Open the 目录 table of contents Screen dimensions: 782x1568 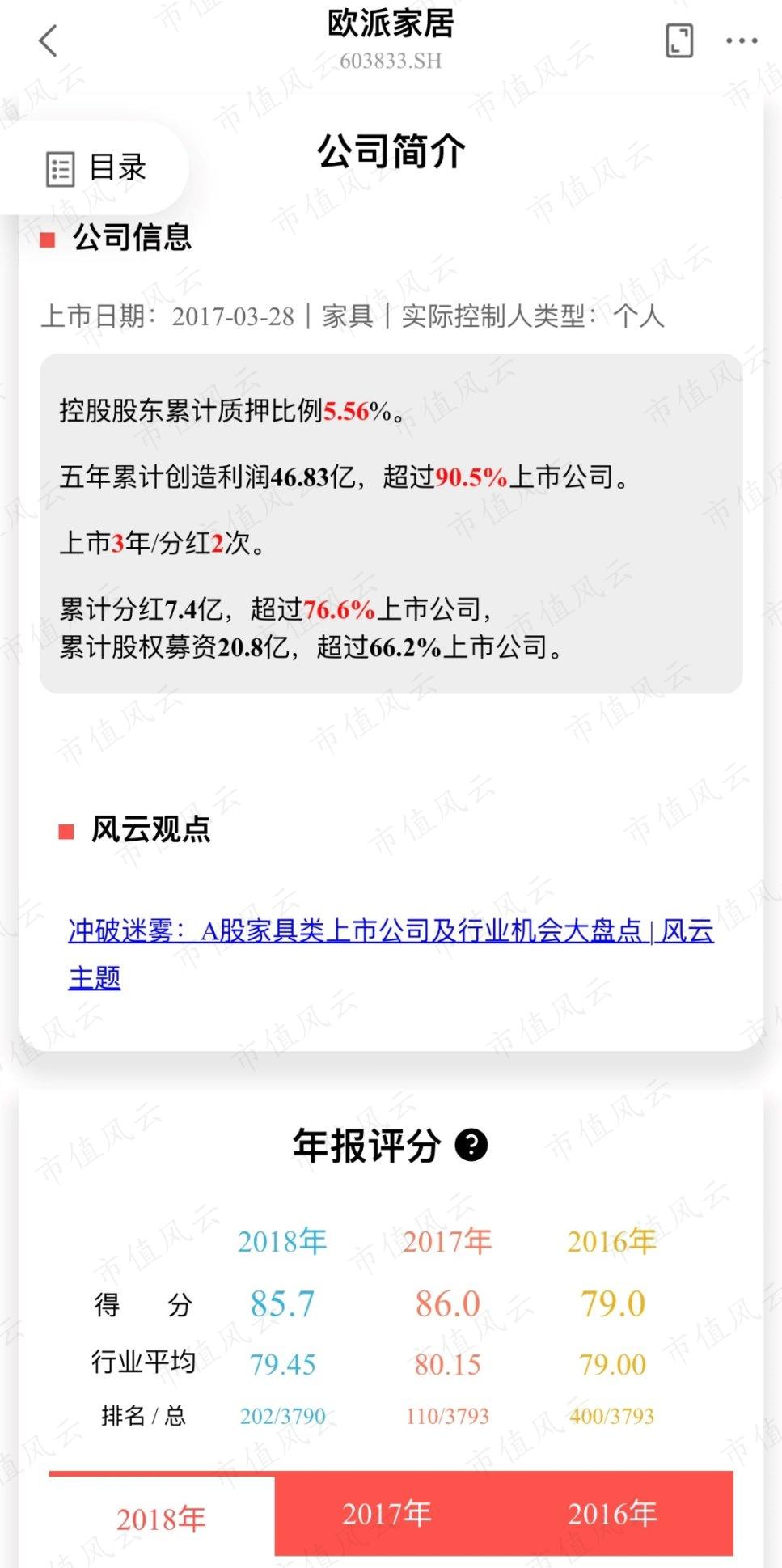(x=95, y=168)
